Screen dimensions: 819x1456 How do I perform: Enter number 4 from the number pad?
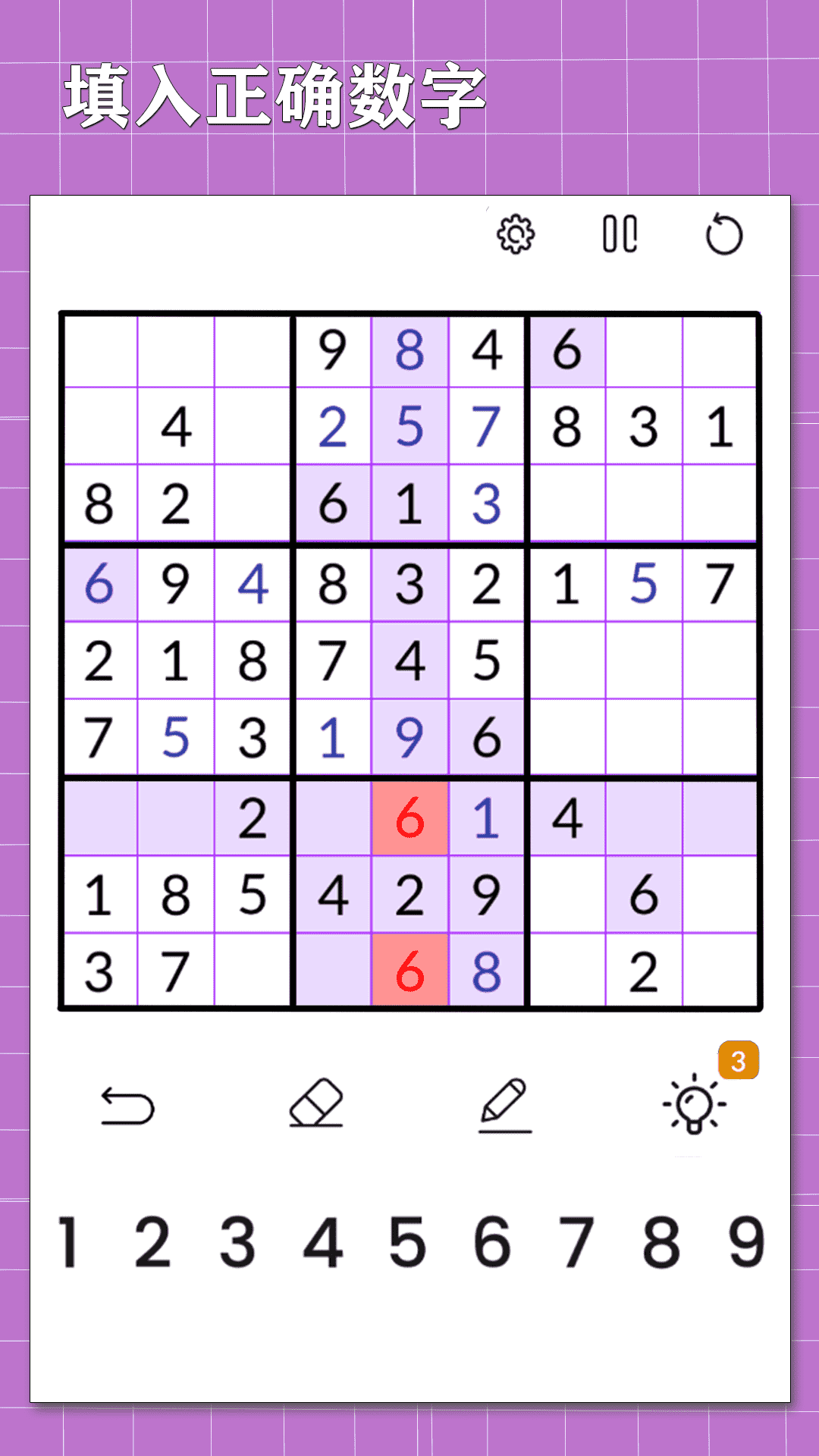click(323, 1242)
